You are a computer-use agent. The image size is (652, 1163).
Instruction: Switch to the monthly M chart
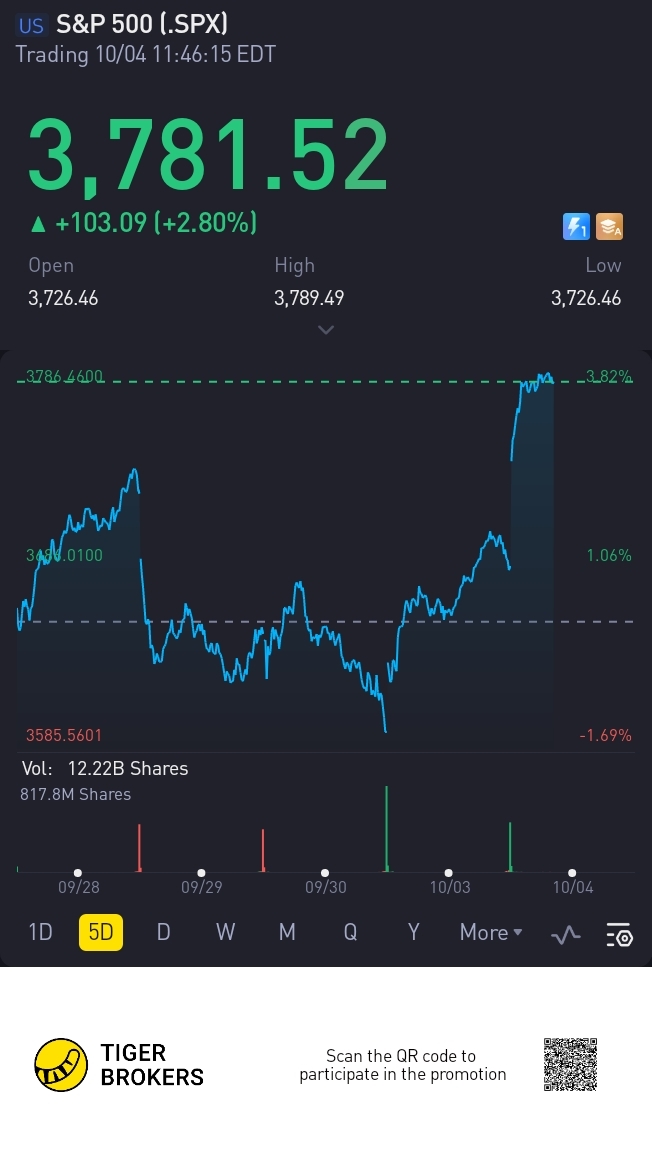click(287, 932)
